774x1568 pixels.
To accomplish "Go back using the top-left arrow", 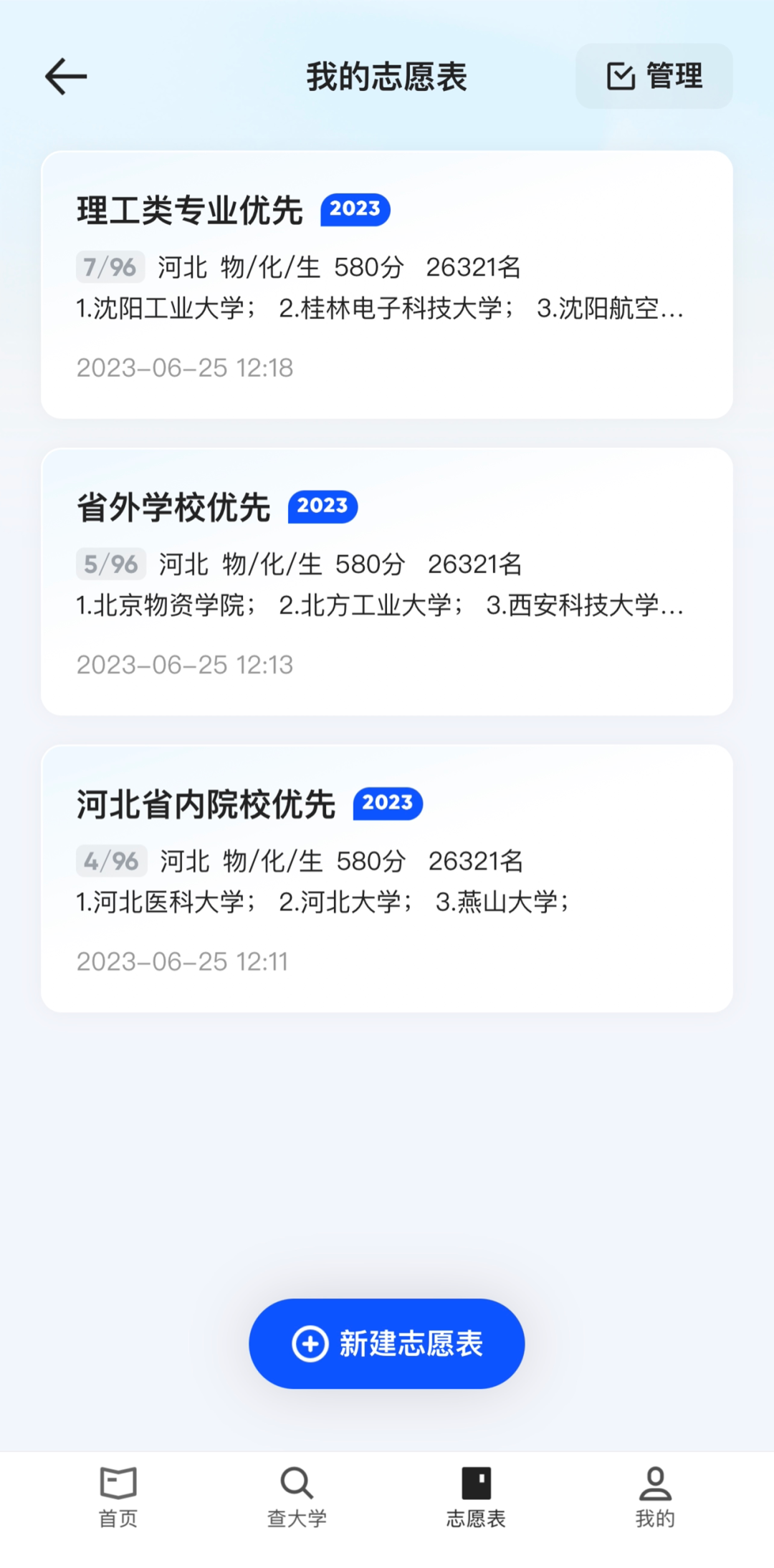I will pyautogui.click(x=66, y=77).
